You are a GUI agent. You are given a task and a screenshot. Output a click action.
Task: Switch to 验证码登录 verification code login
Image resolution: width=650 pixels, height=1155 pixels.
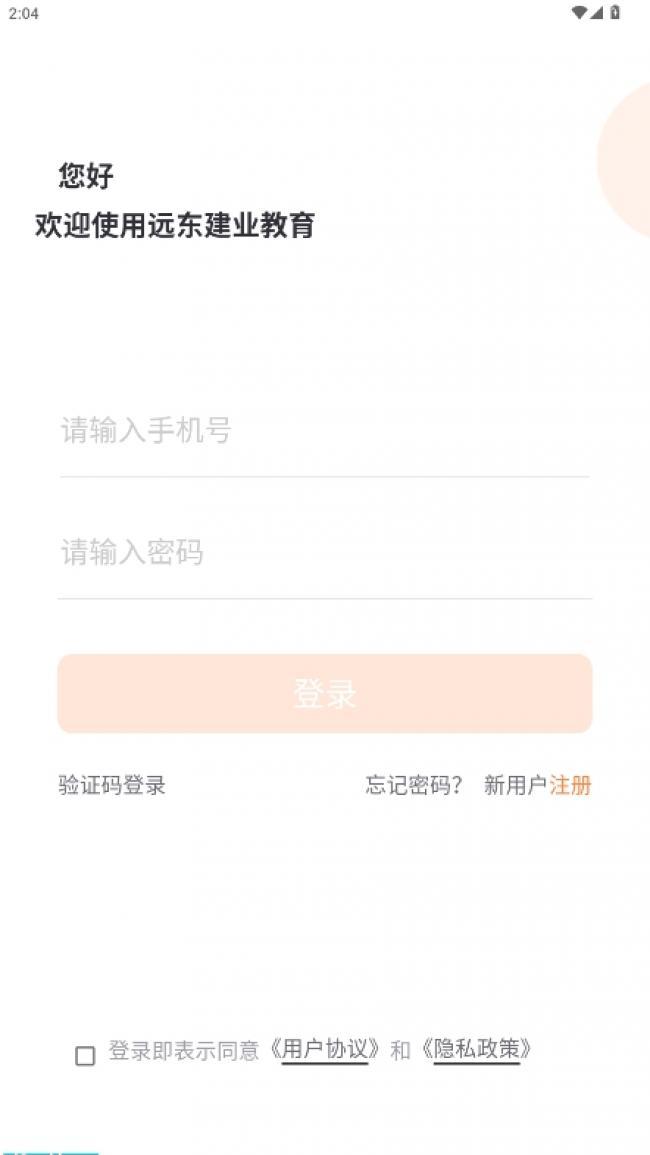(112, 785)
